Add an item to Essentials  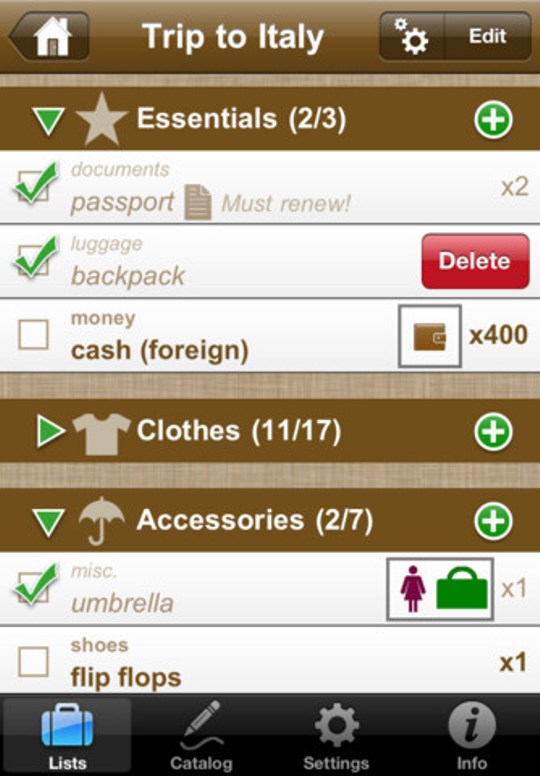tap(493, 120)
